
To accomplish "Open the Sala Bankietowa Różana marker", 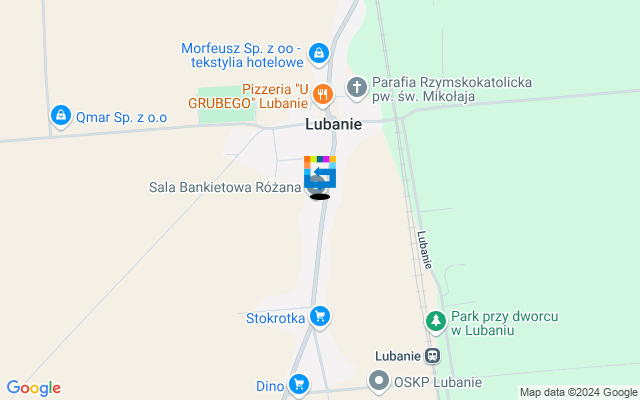I will 315,186.
